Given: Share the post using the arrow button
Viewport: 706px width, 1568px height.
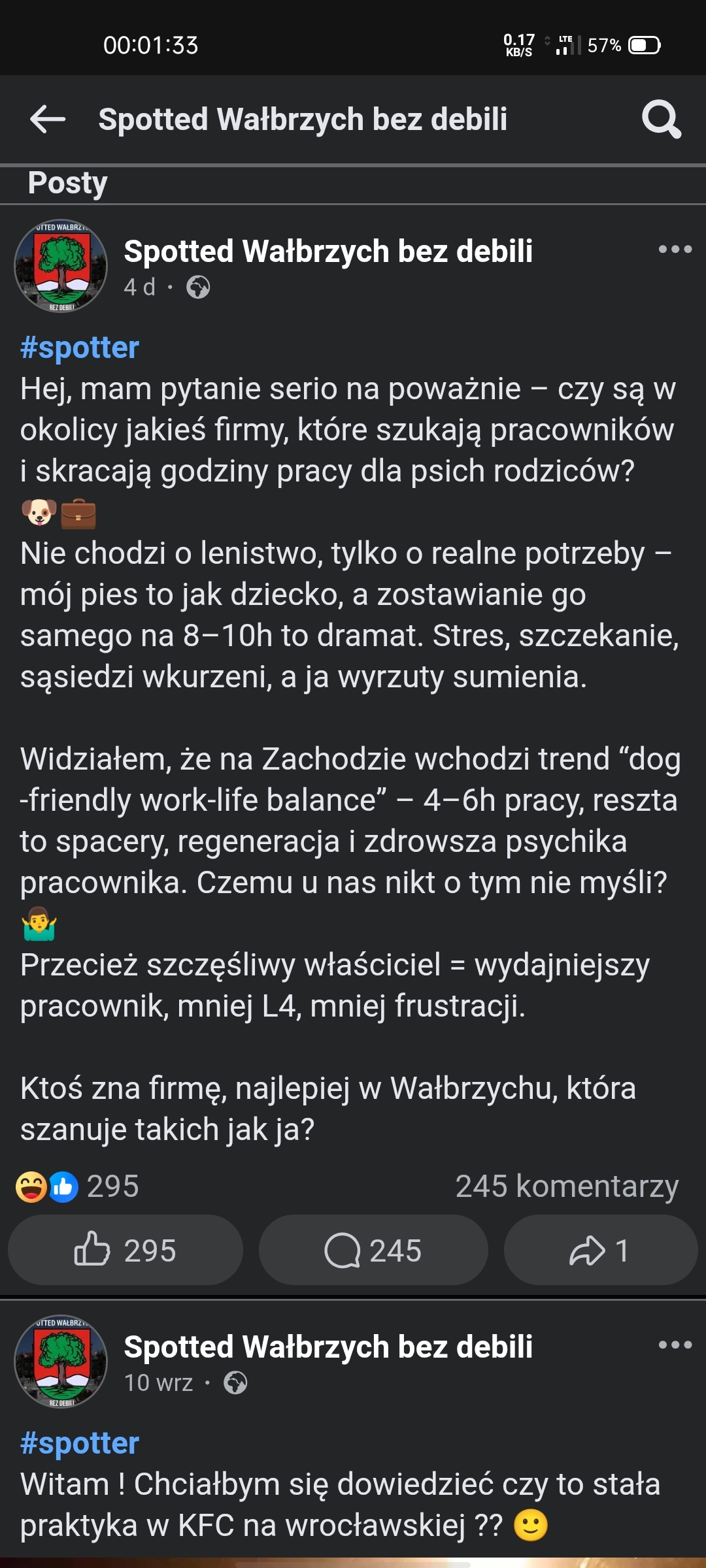Looking at the screenshot, I should point(600,1250).
